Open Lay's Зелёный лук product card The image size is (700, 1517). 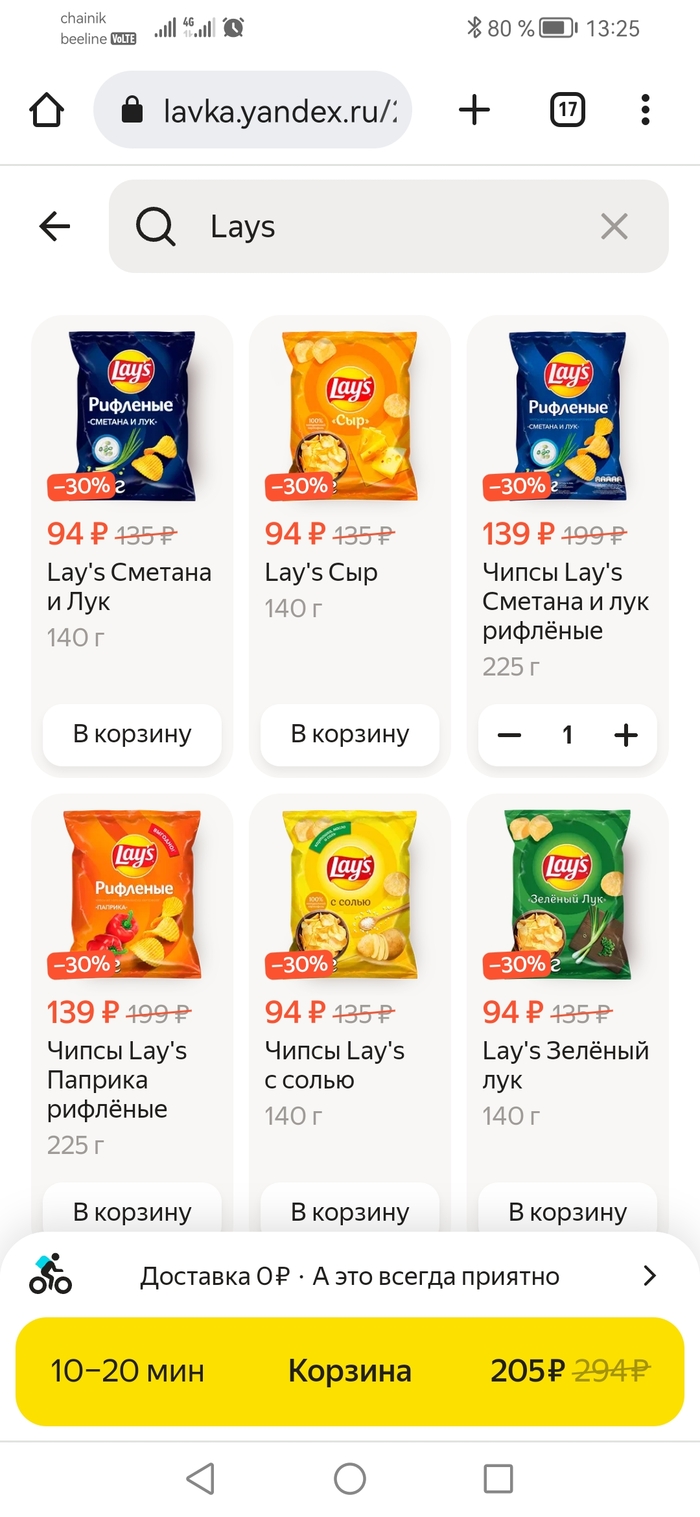[567, 895]
